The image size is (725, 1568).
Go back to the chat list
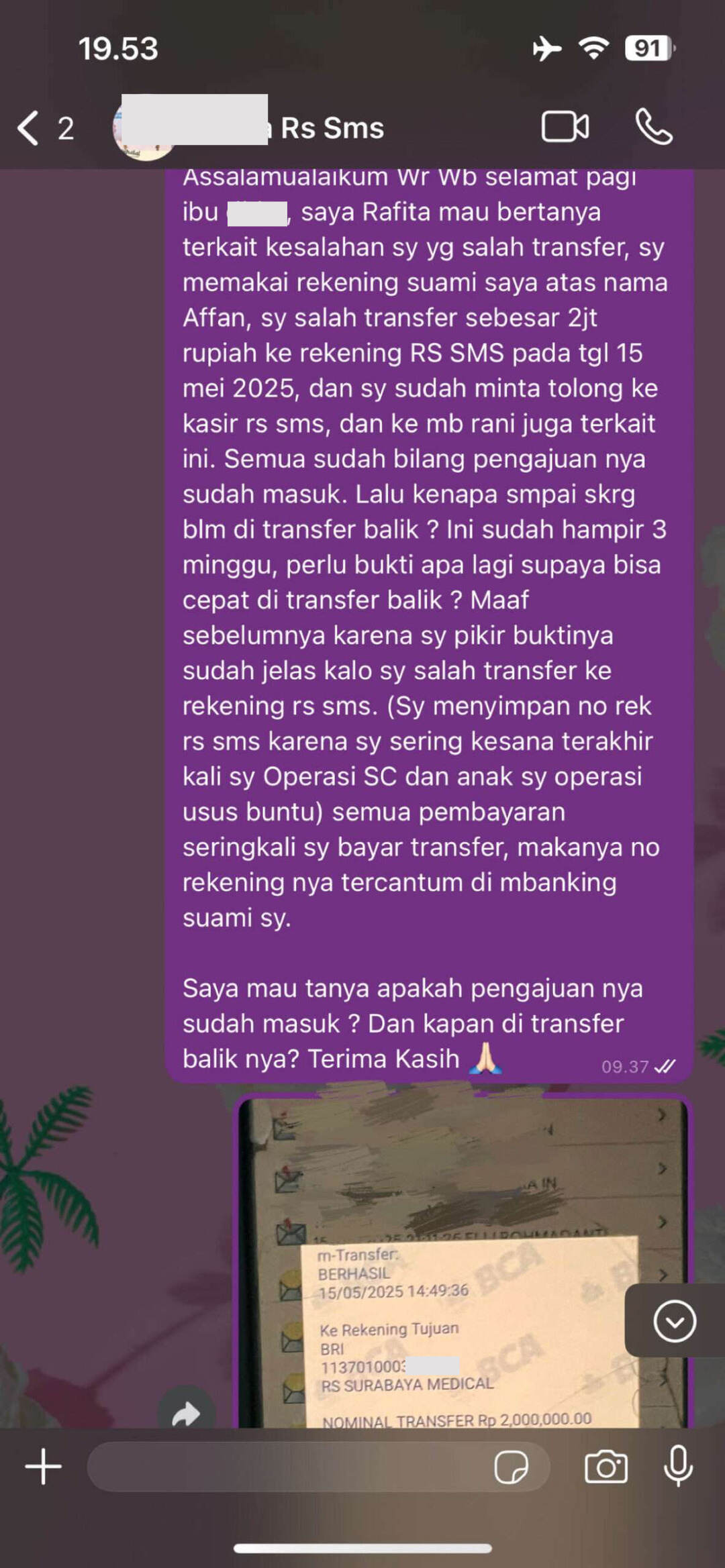[x=44, y=128]
